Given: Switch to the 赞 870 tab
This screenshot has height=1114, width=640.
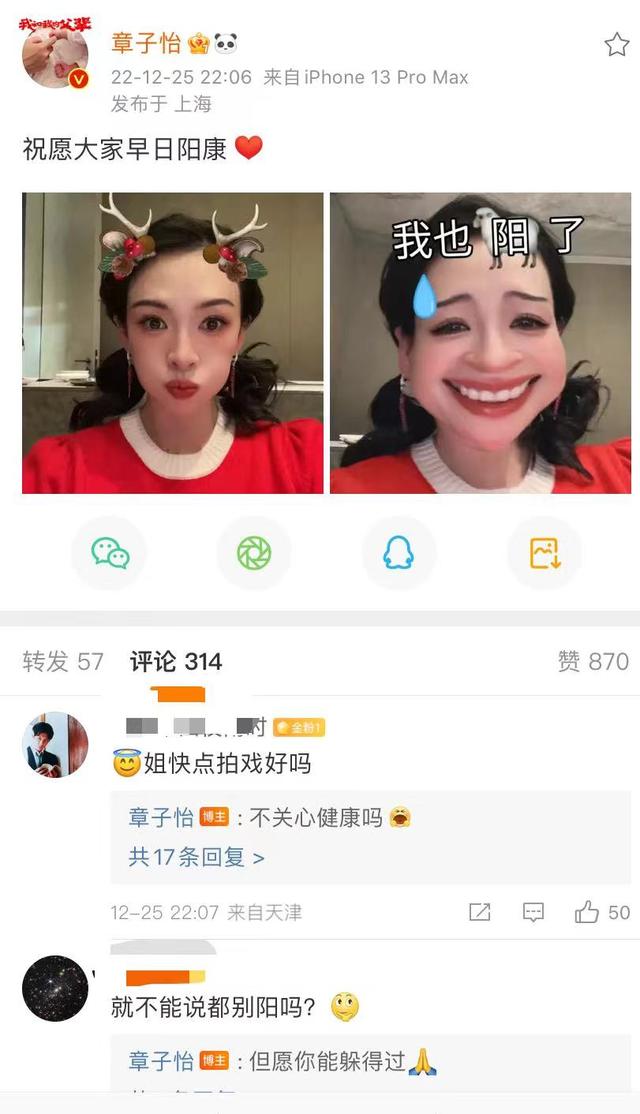Looking at the screenshot, I should pos(593,661).
